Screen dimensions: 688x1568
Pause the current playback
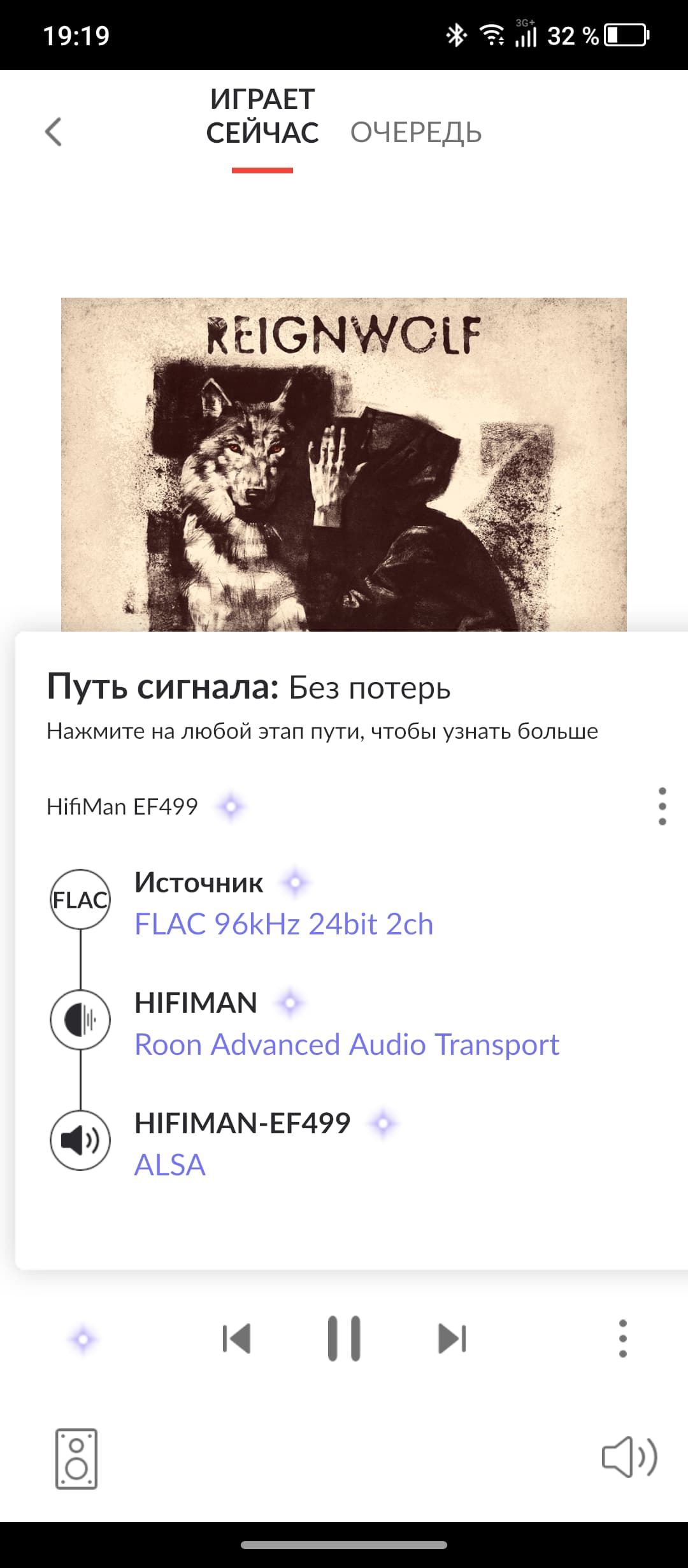344,1339
